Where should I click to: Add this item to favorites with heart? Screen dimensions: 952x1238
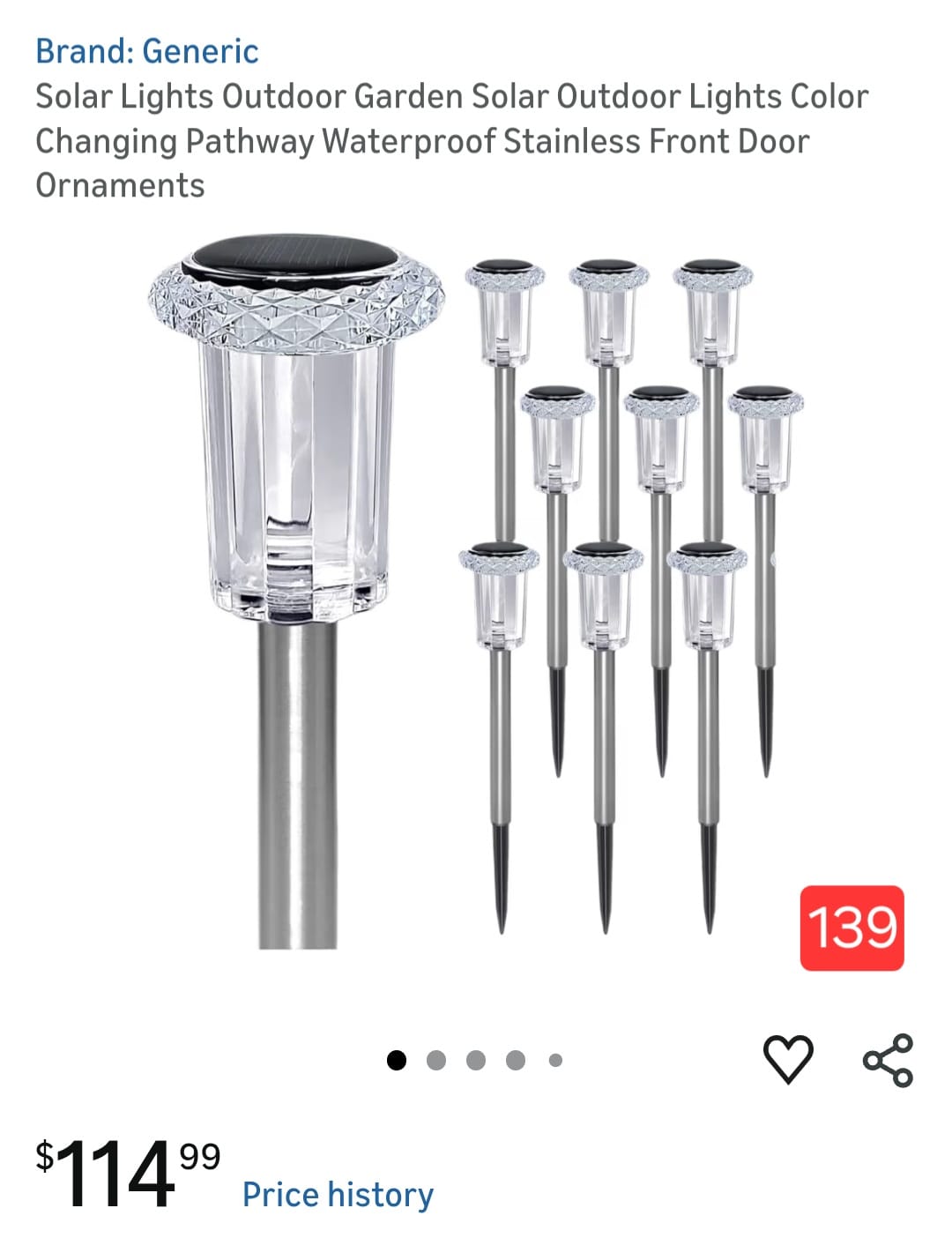pos(787,1059)
